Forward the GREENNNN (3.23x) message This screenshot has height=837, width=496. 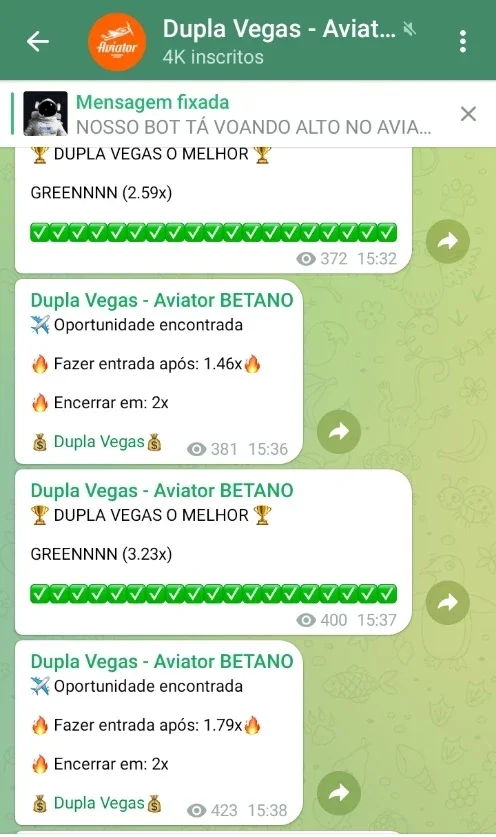447,603
